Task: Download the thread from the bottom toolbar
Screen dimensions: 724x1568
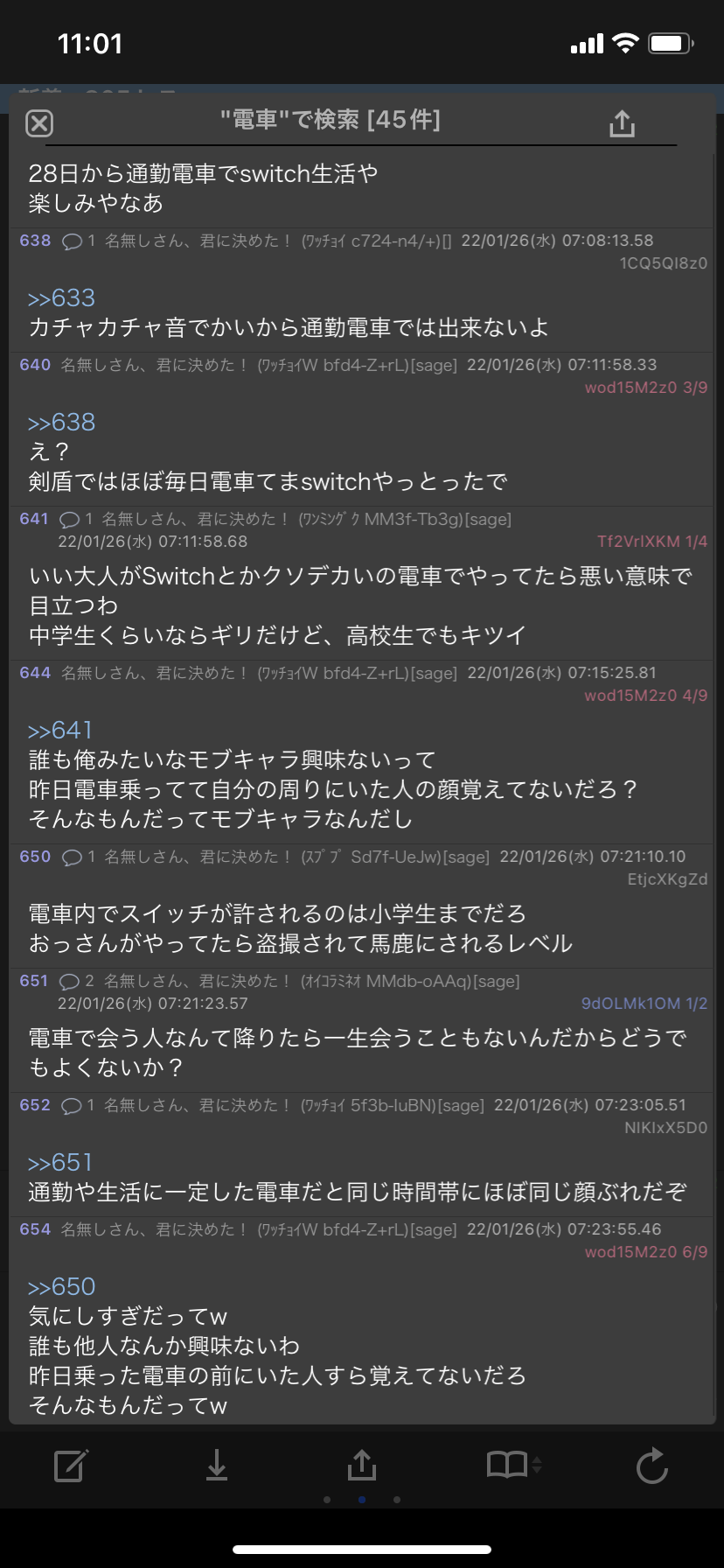Action: [217, 1466]
